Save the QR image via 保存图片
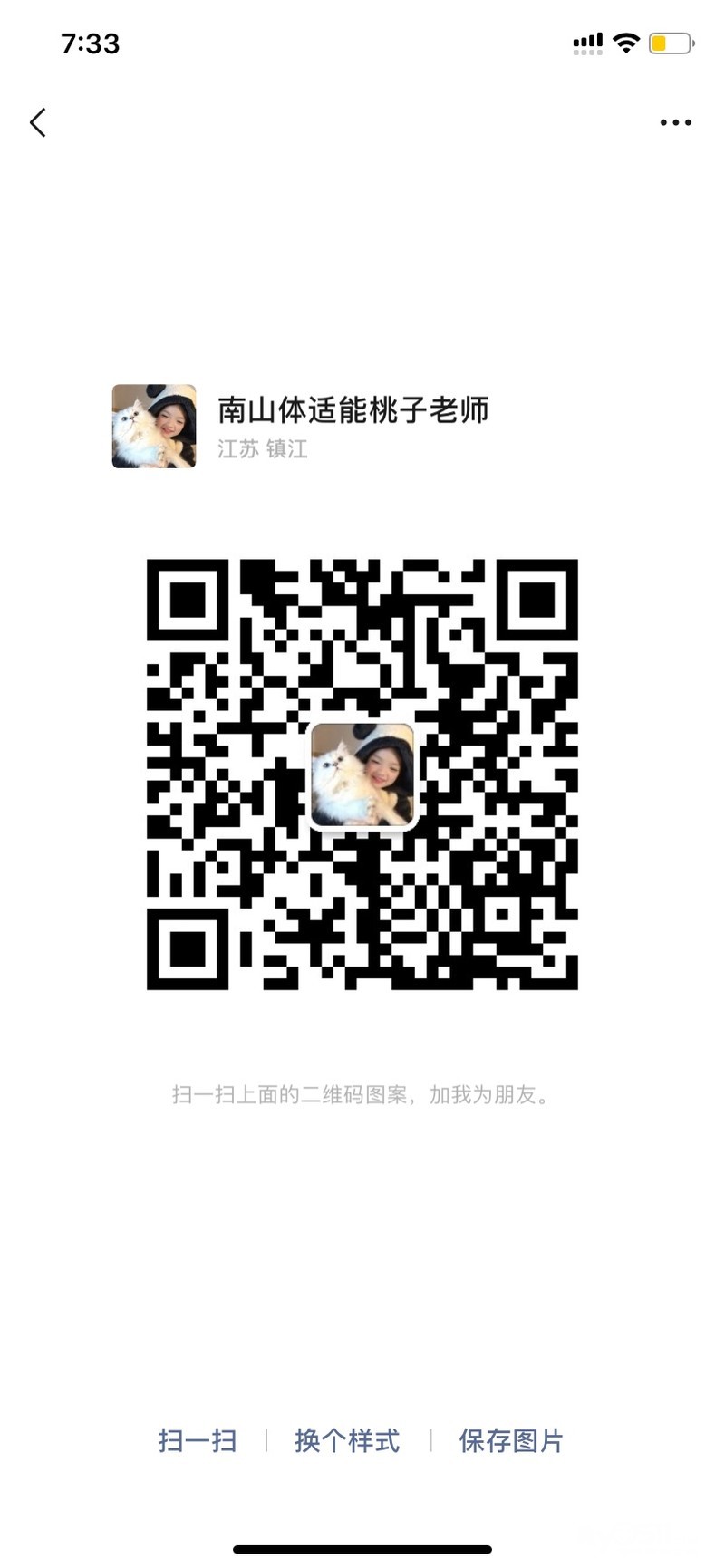Image resolution: width=725 pixels, height=1568 pixels. (511, 1440)
